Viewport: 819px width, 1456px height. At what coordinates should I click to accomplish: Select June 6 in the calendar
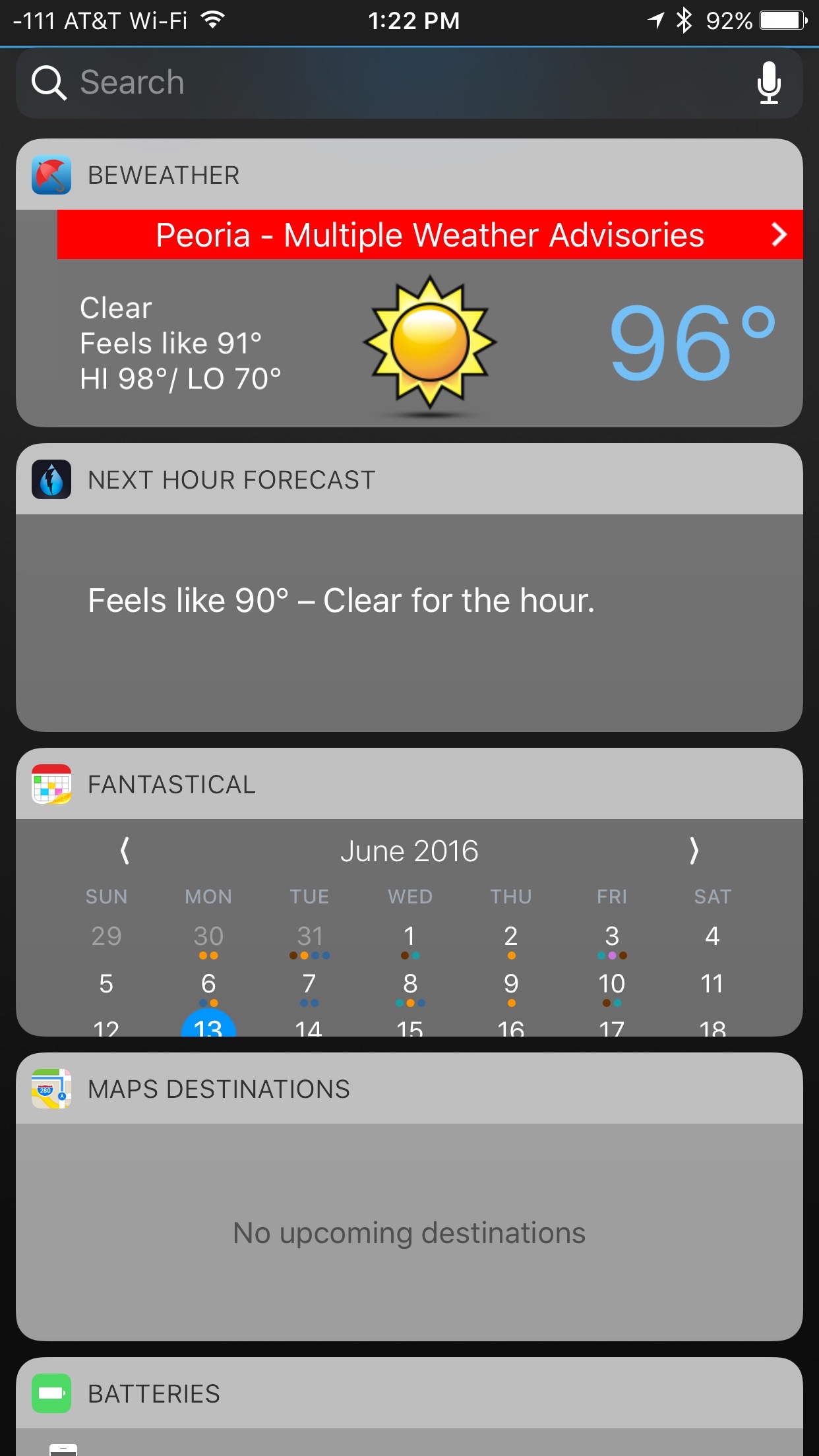tap(208, 985)
